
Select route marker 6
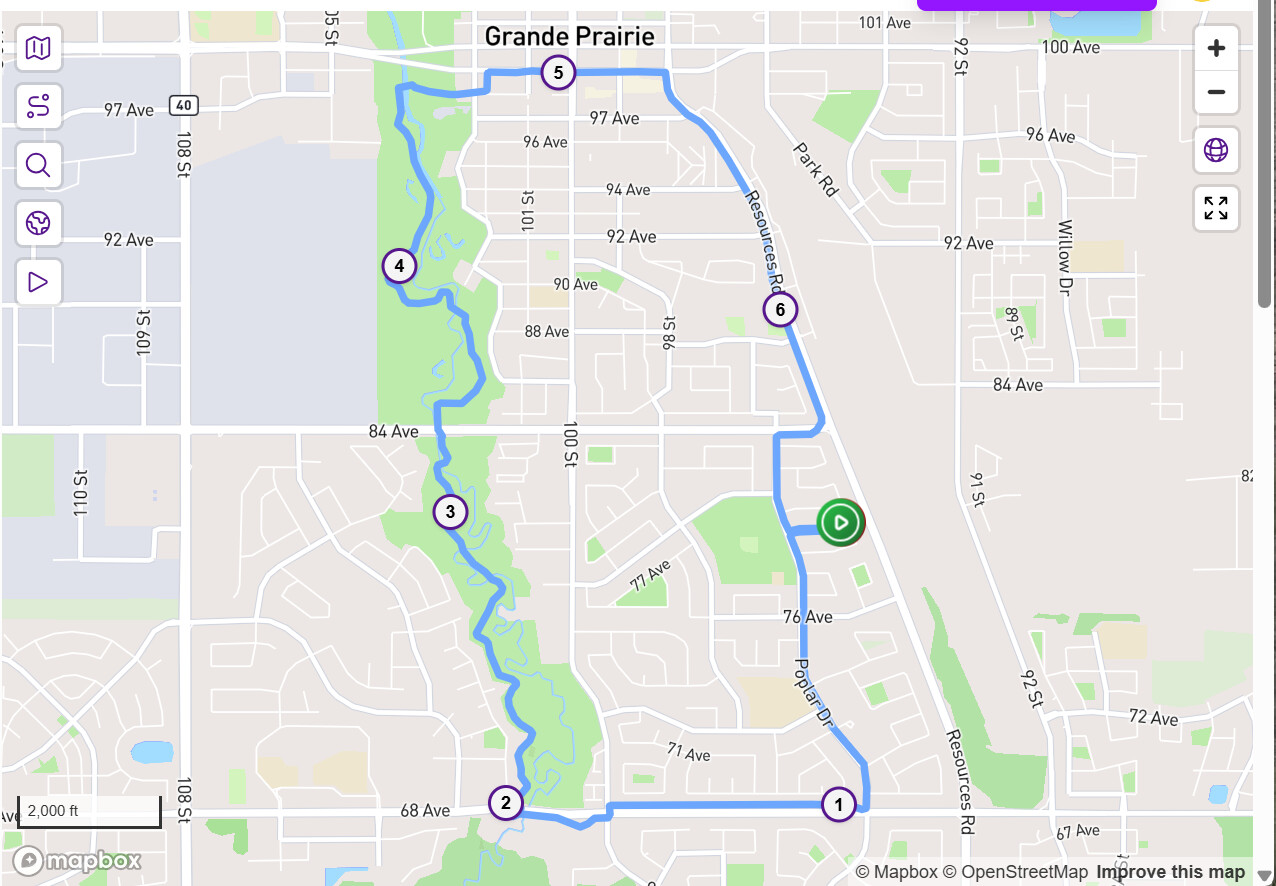780,310
